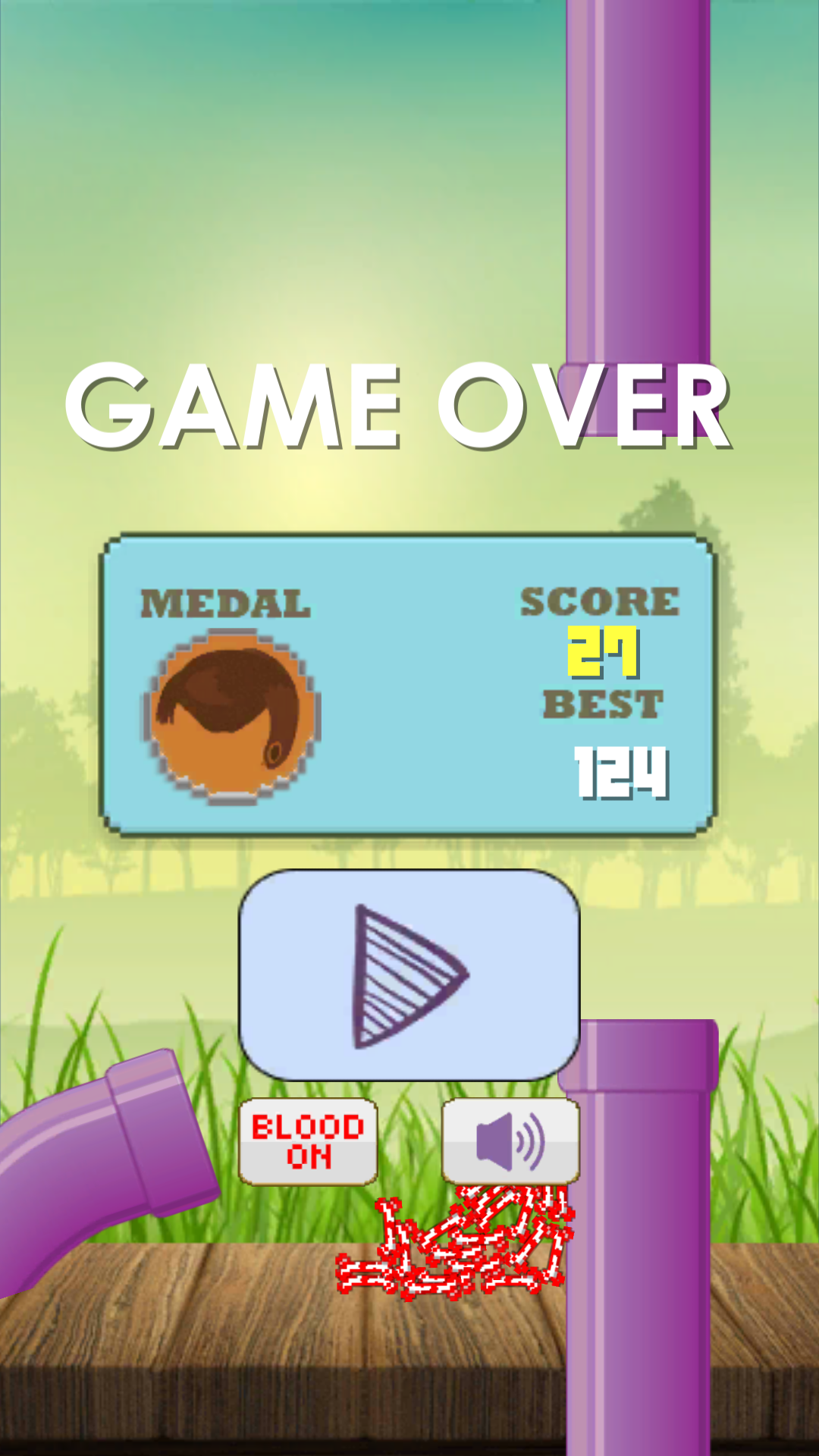Toggle the Blood On setting
This screenshot has width=819, height=1456.
click(308, 1141)
